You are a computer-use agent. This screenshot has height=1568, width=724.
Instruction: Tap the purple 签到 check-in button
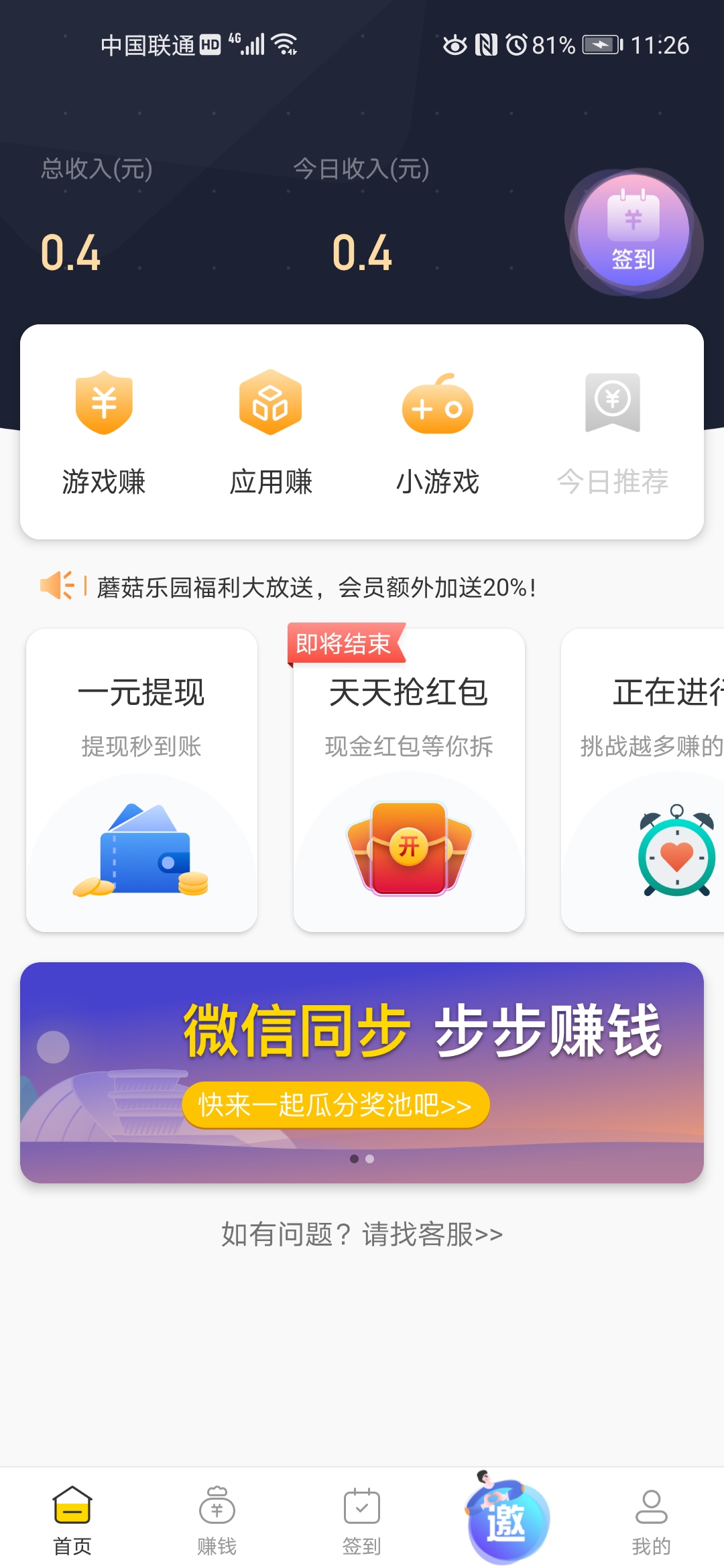coord(633,231)
